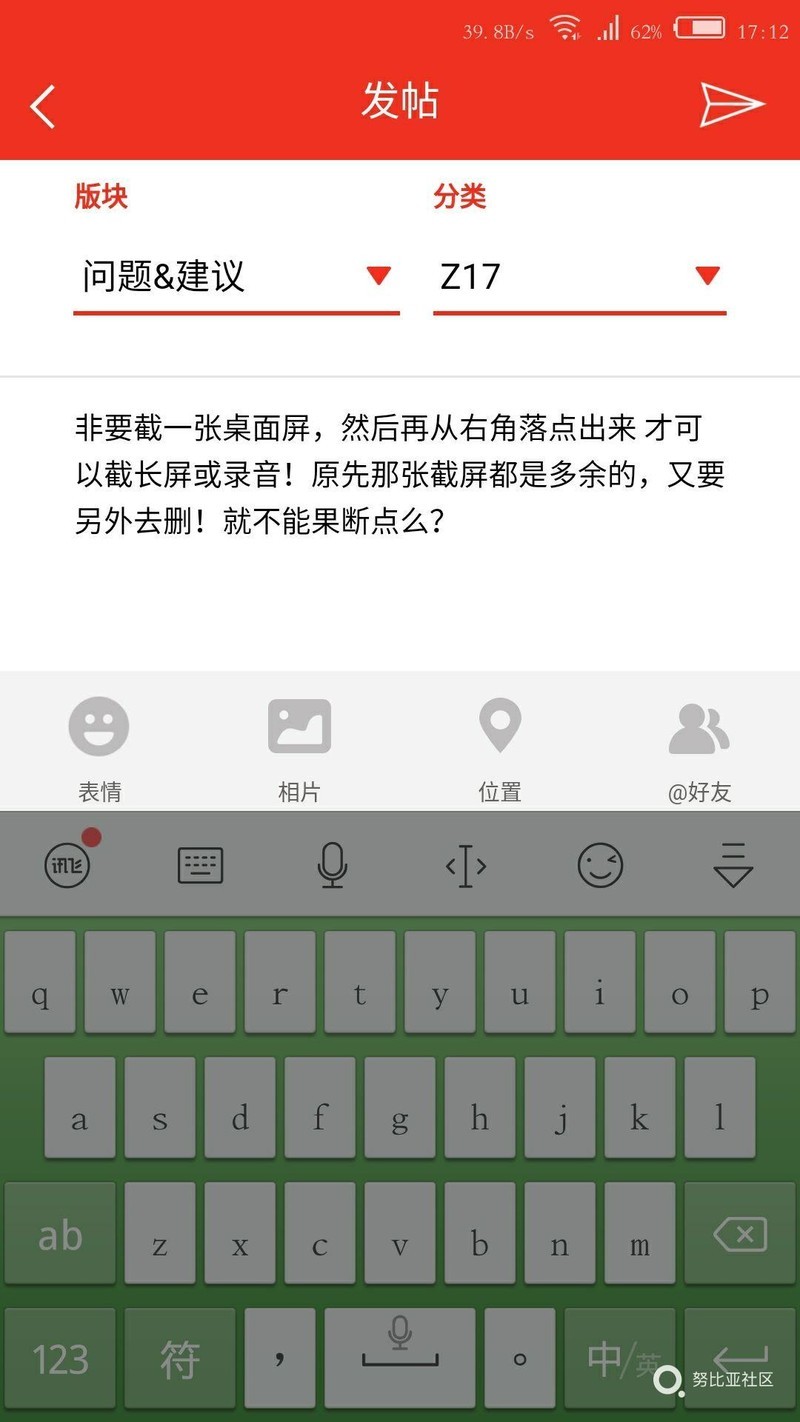The width and height of the screenshot is (800, 1422).
Task: Switch keyboard layout with the keyboard icon
Action: pos(200,865)
